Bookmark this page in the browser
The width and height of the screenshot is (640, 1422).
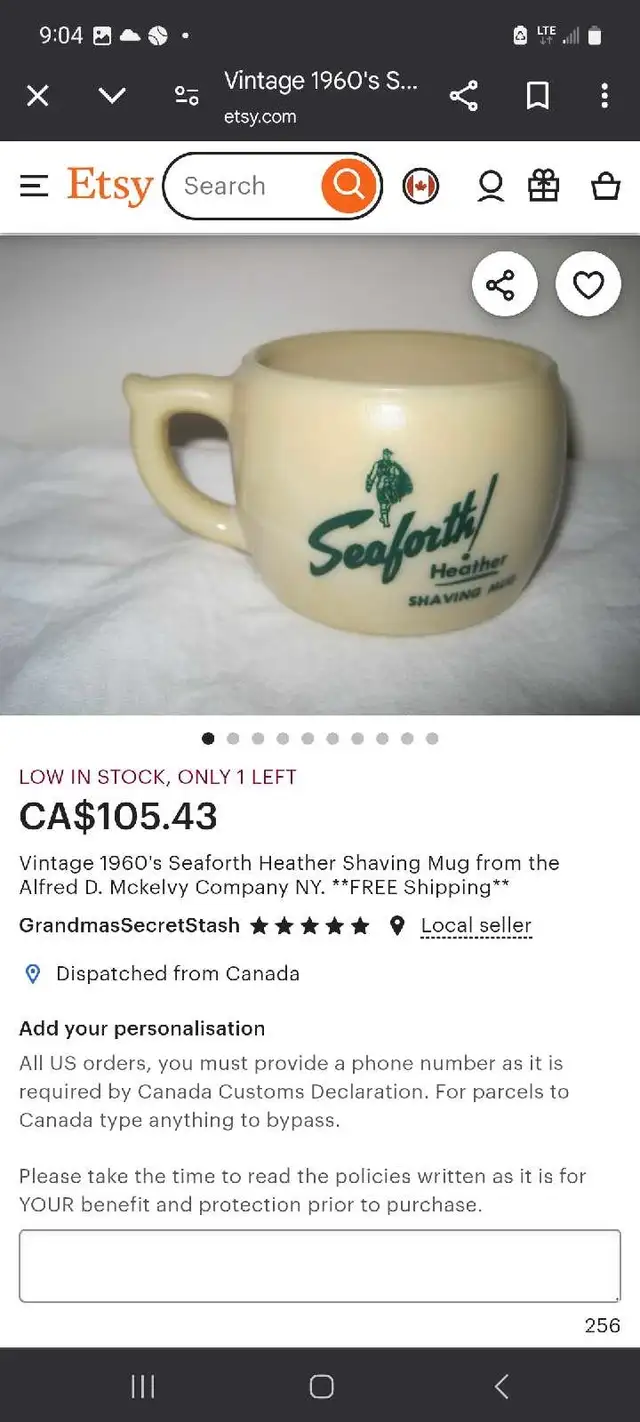tap(538, 96)
